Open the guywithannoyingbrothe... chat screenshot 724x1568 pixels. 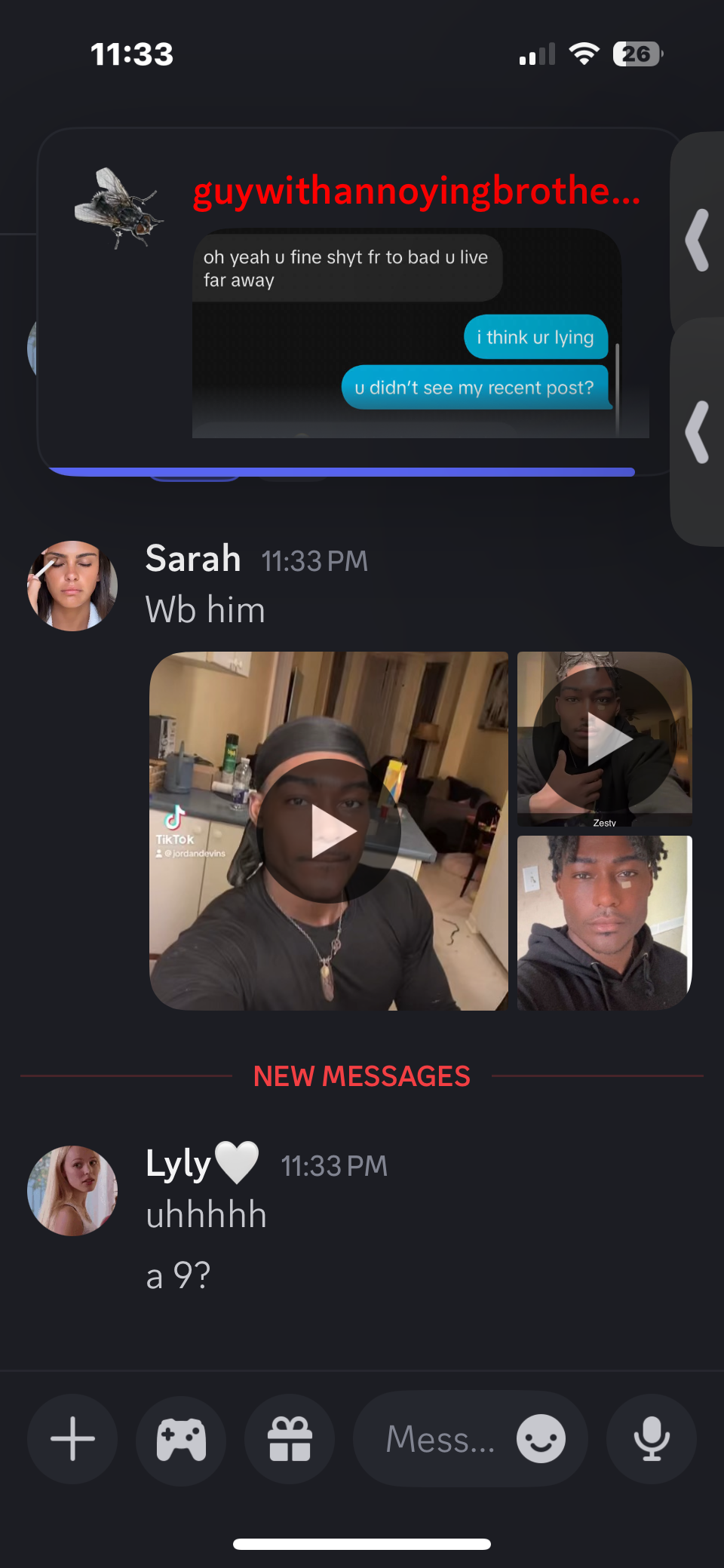[x=420, y=333]
